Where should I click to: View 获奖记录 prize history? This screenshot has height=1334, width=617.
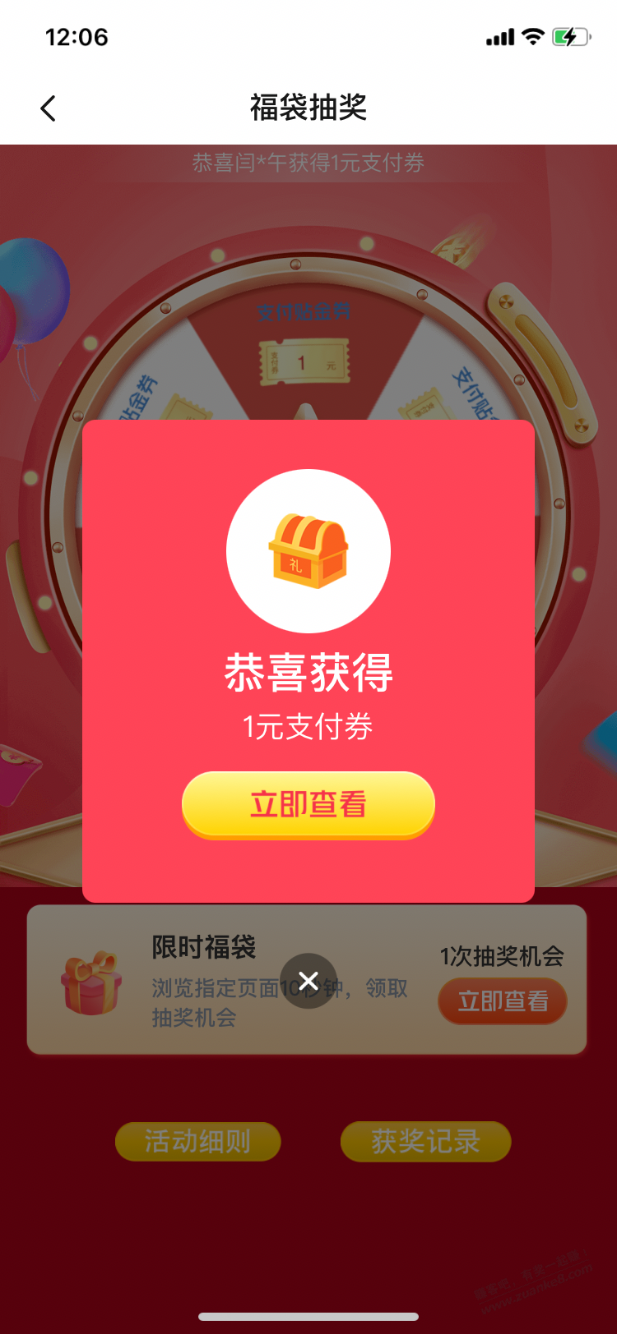pos(425,1141)
